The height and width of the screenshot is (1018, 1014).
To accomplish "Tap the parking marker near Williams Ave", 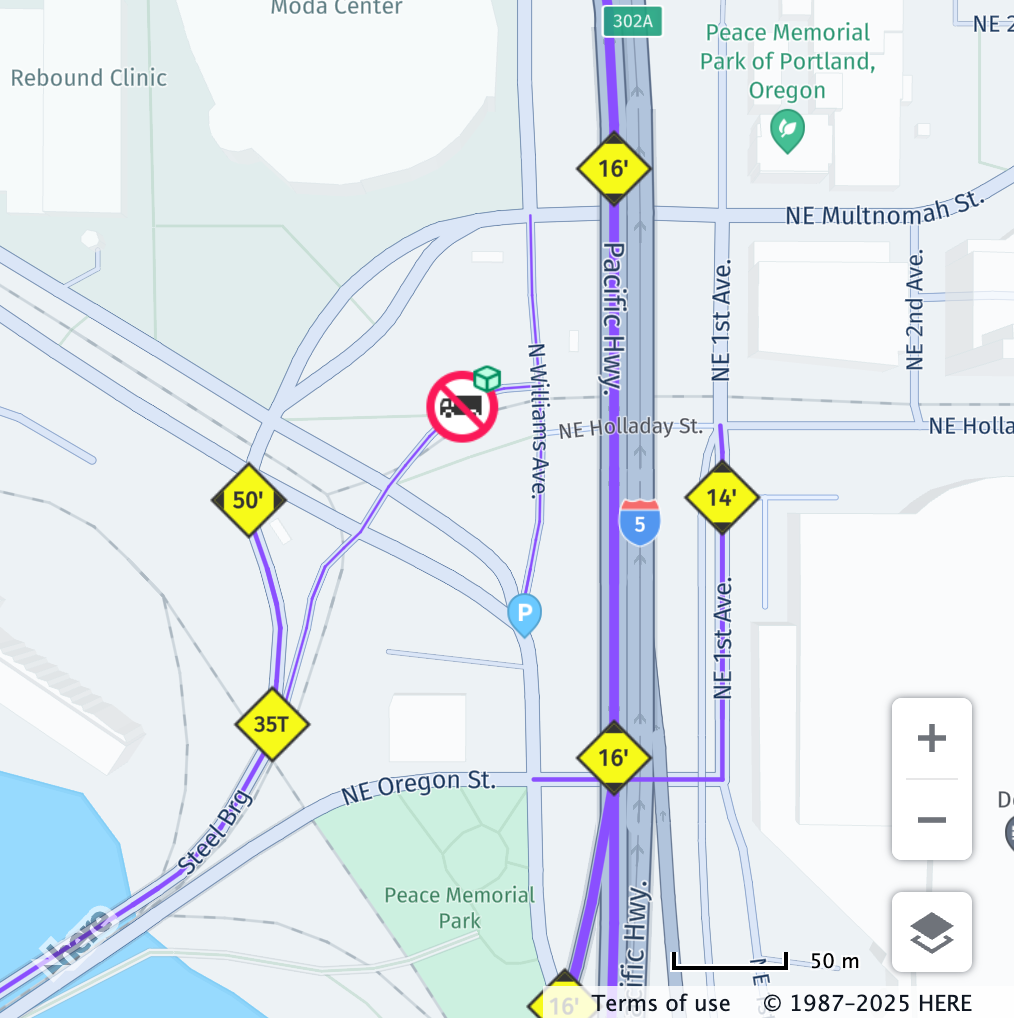I will click(x=524, y=612).
